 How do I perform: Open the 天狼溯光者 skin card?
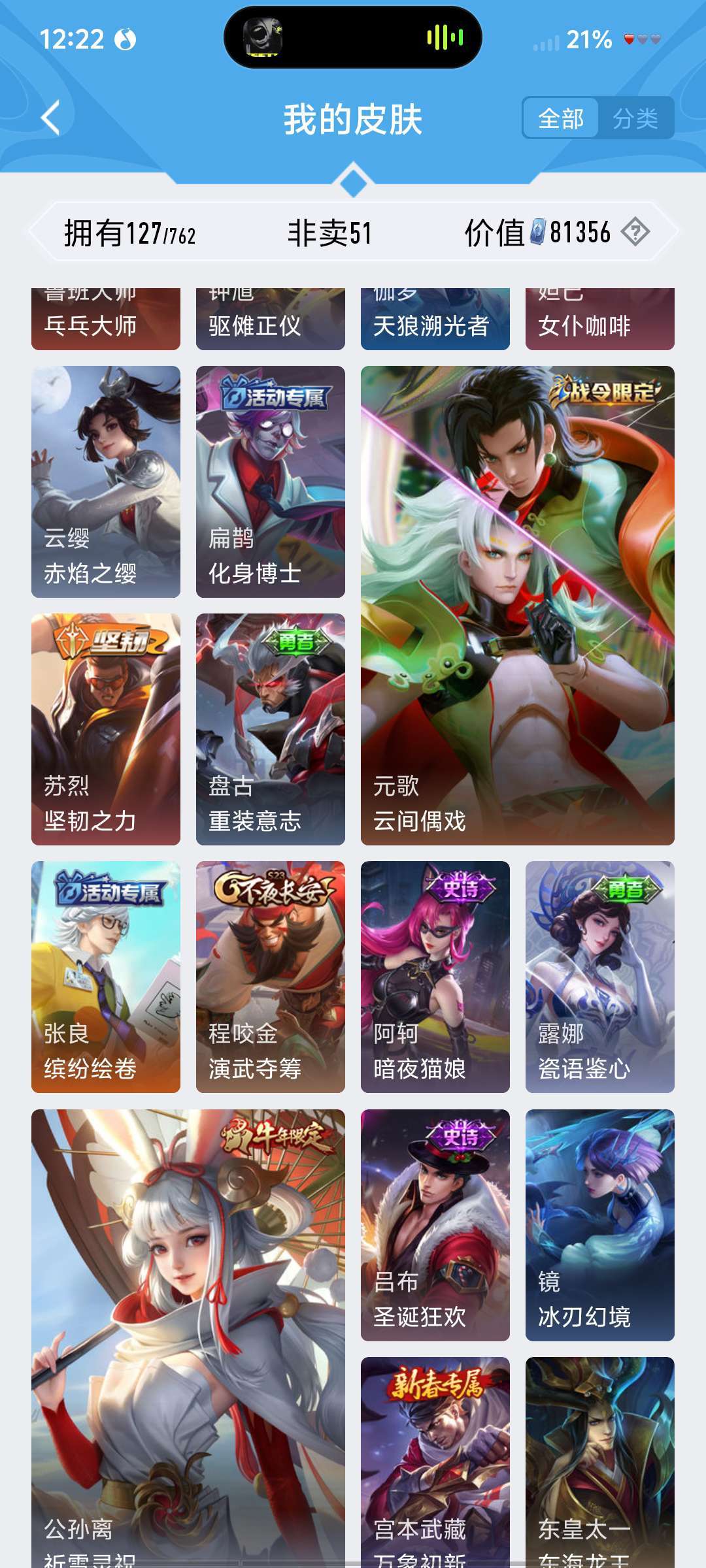click(x=435, y=320)
